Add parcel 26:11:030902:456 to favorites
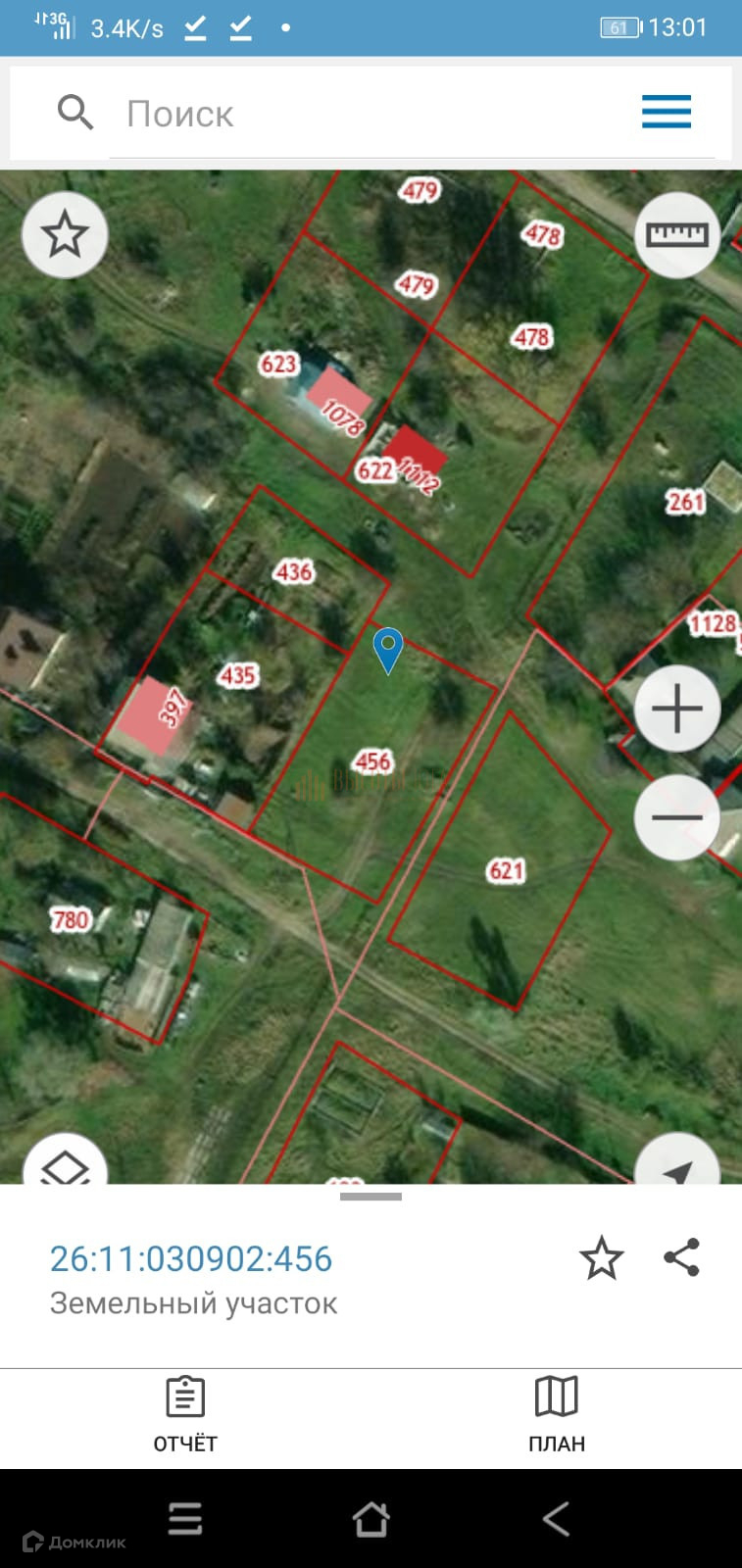The image size is (742, 1568). coord(601,1258)
